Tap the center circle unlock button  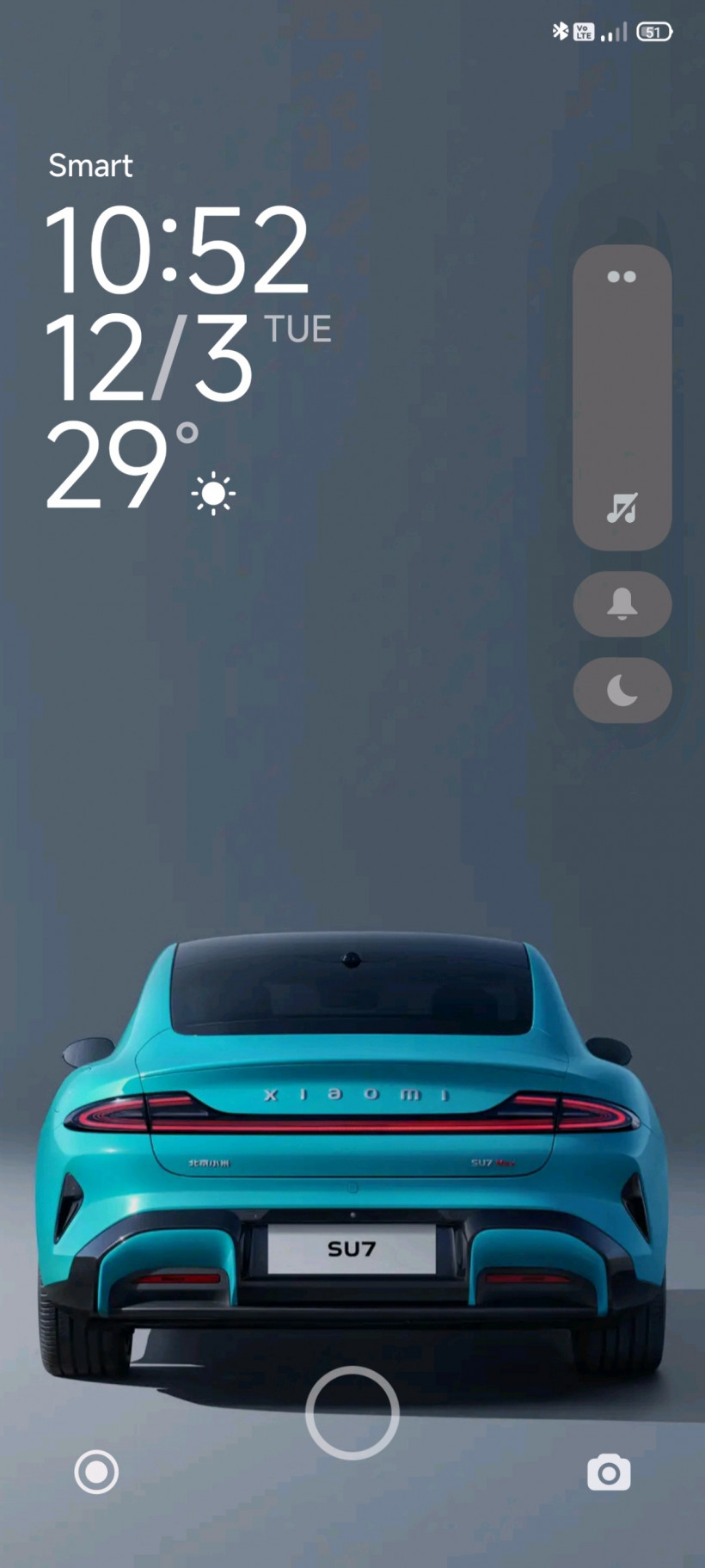[352, 1411]
